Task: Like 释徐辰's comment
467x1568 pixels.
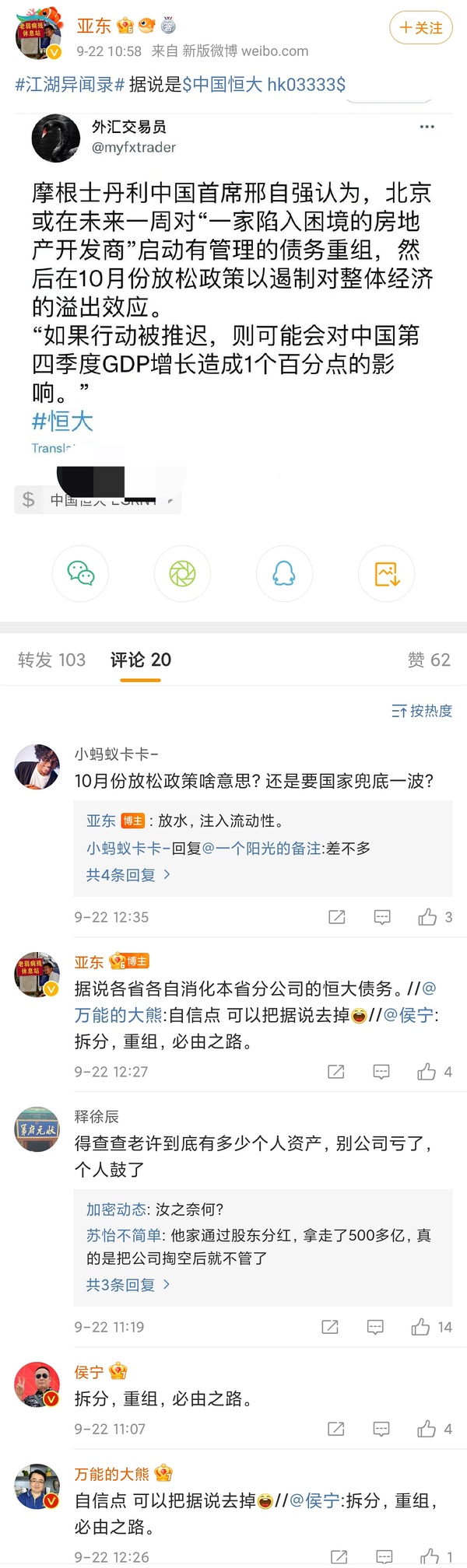Action: [421, 1328]
